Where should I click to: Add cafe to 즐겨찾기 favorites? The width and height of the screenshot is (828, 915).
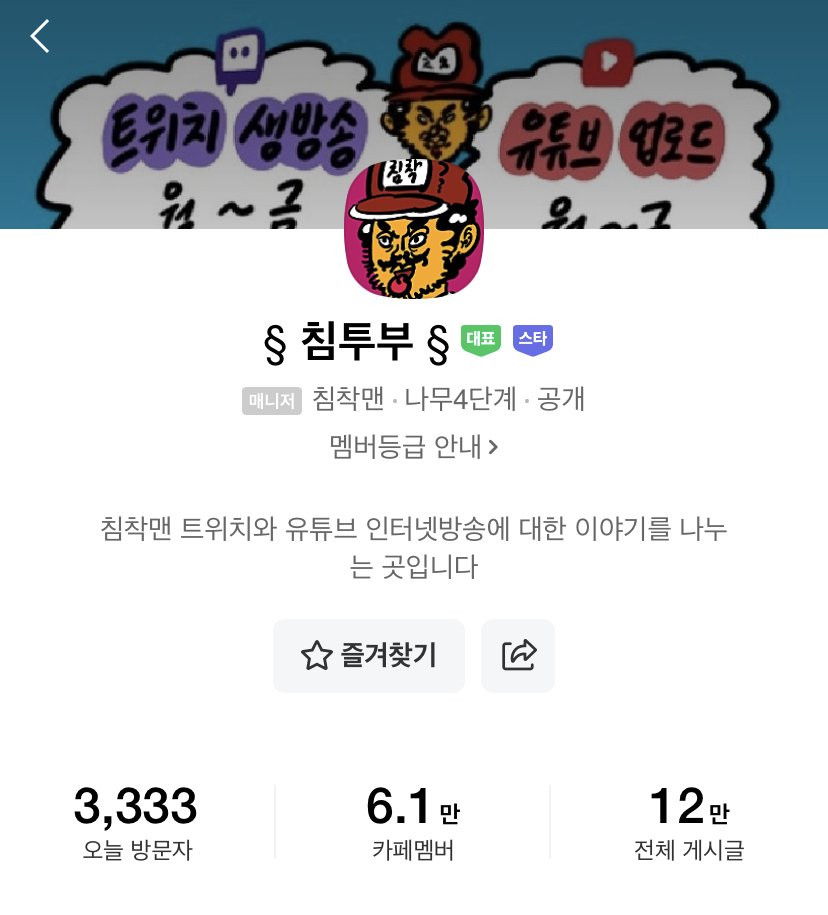click(369, 656)
